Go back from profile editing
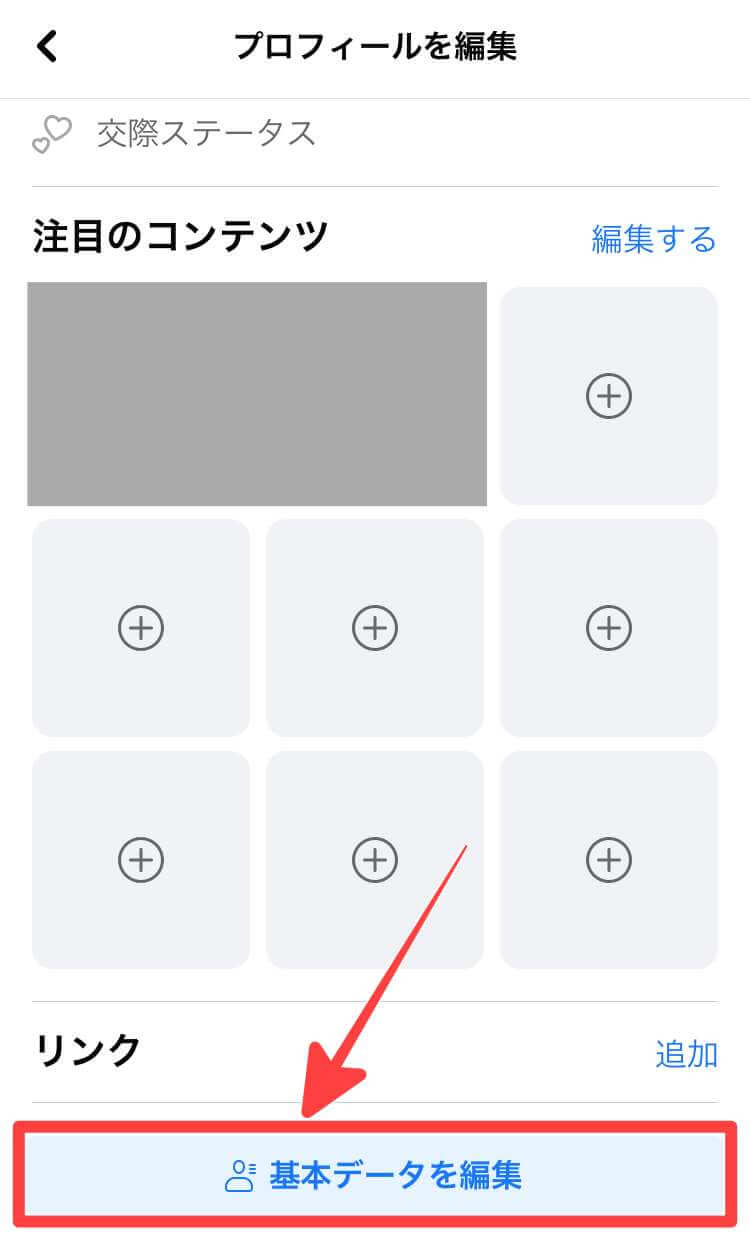 (48, 46)
